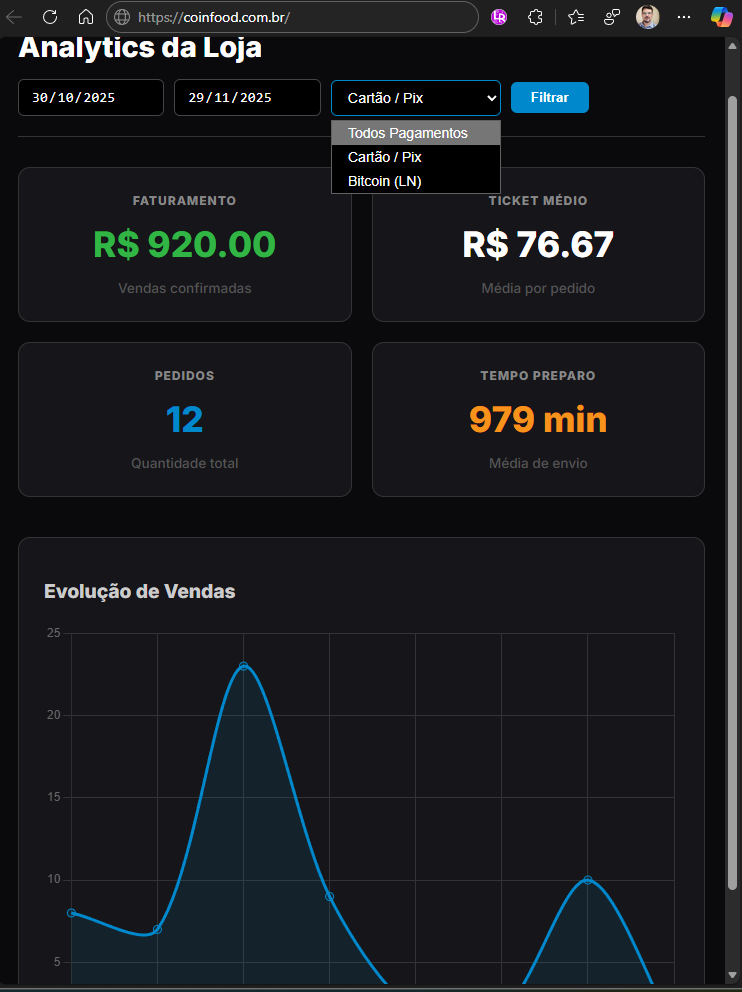Apply the filter with the Filtrar button
This screenshot has width=742, height=992.
549,97
